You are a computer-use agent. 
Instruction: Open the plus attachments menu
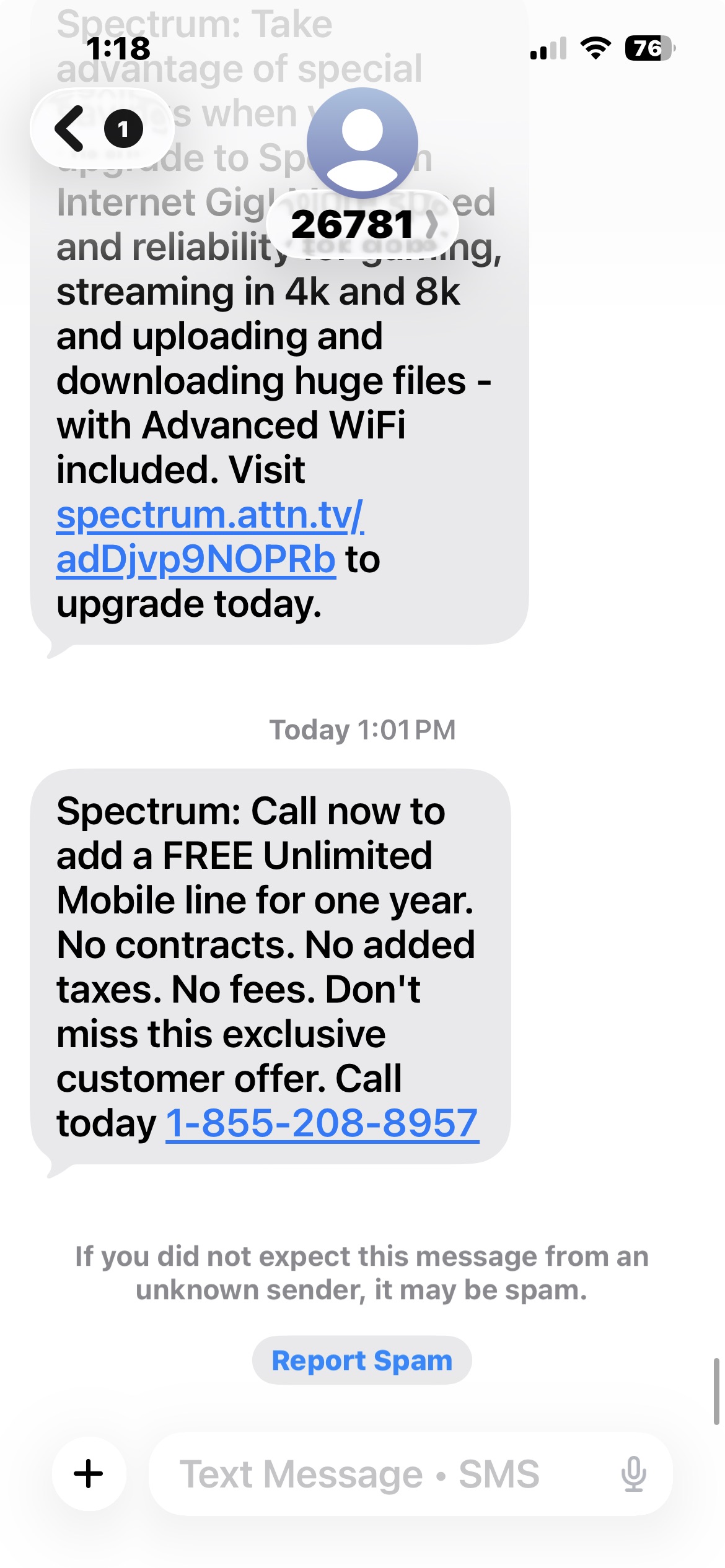[x=89, y=1474]
